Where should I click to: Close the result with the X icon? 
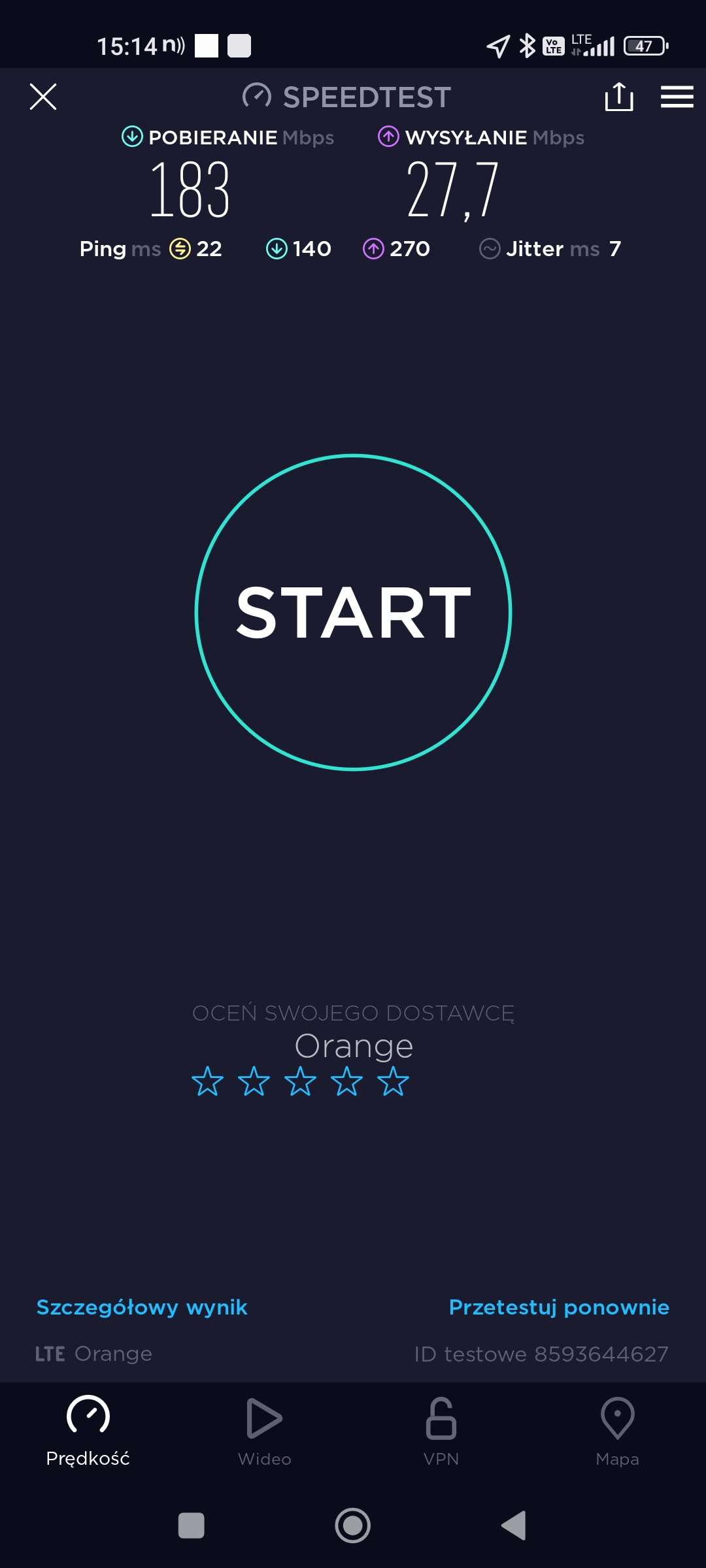coord(43,97)
